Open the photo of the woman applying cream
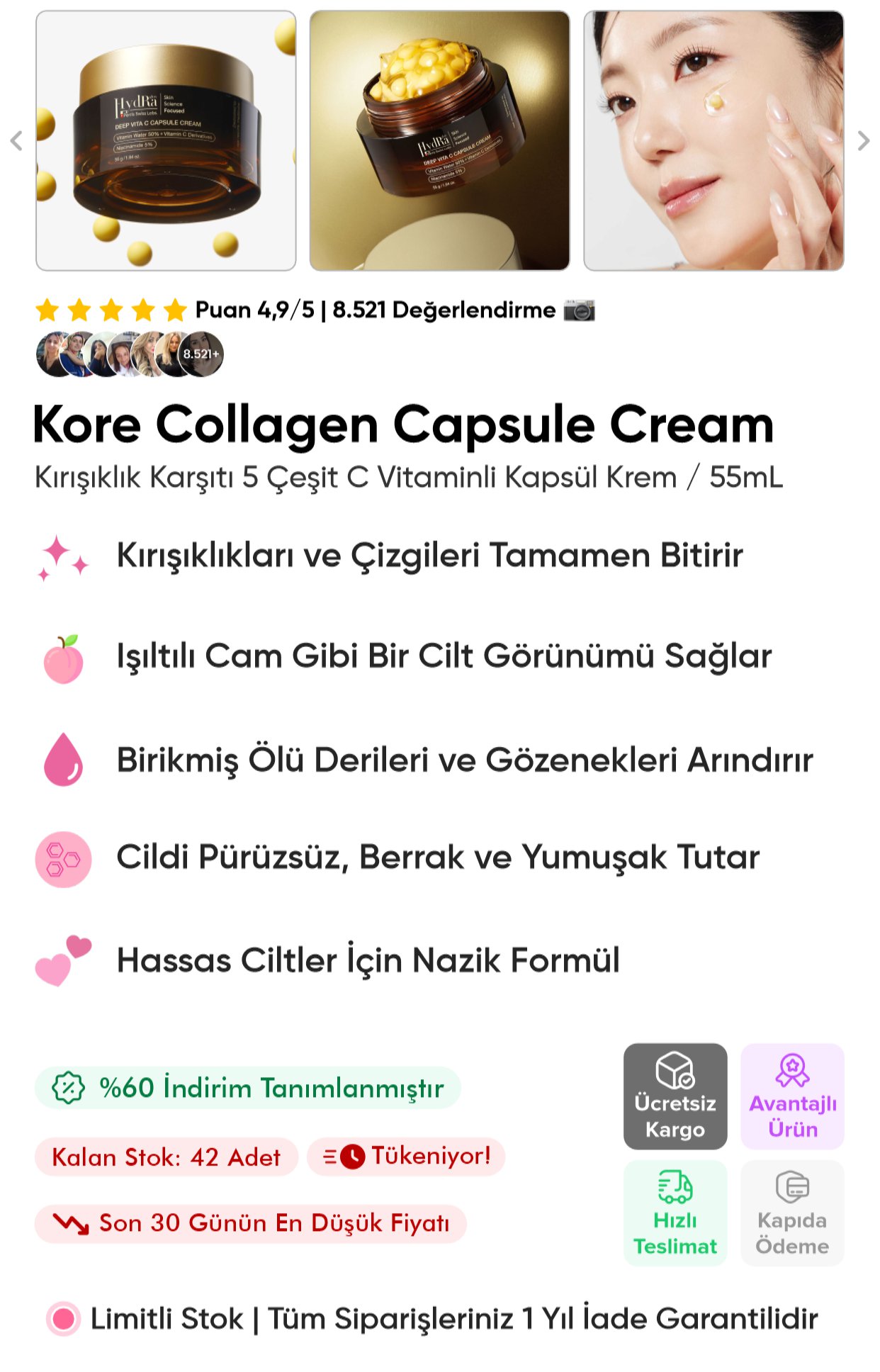The image size is (880, 1372). [713, 140]
